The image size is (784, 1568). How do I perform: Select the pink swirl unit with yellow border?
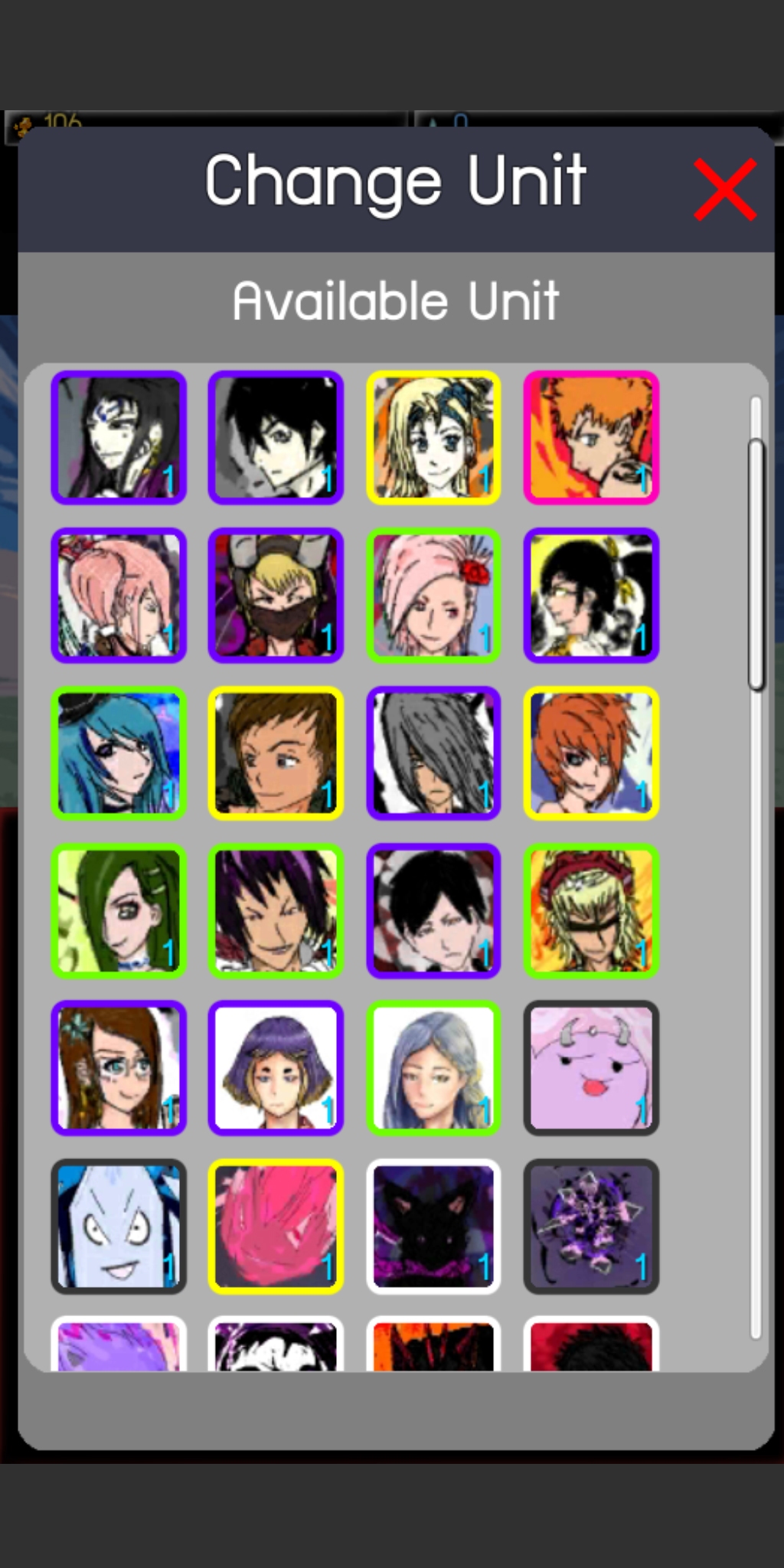click(x=276, y=1226)
